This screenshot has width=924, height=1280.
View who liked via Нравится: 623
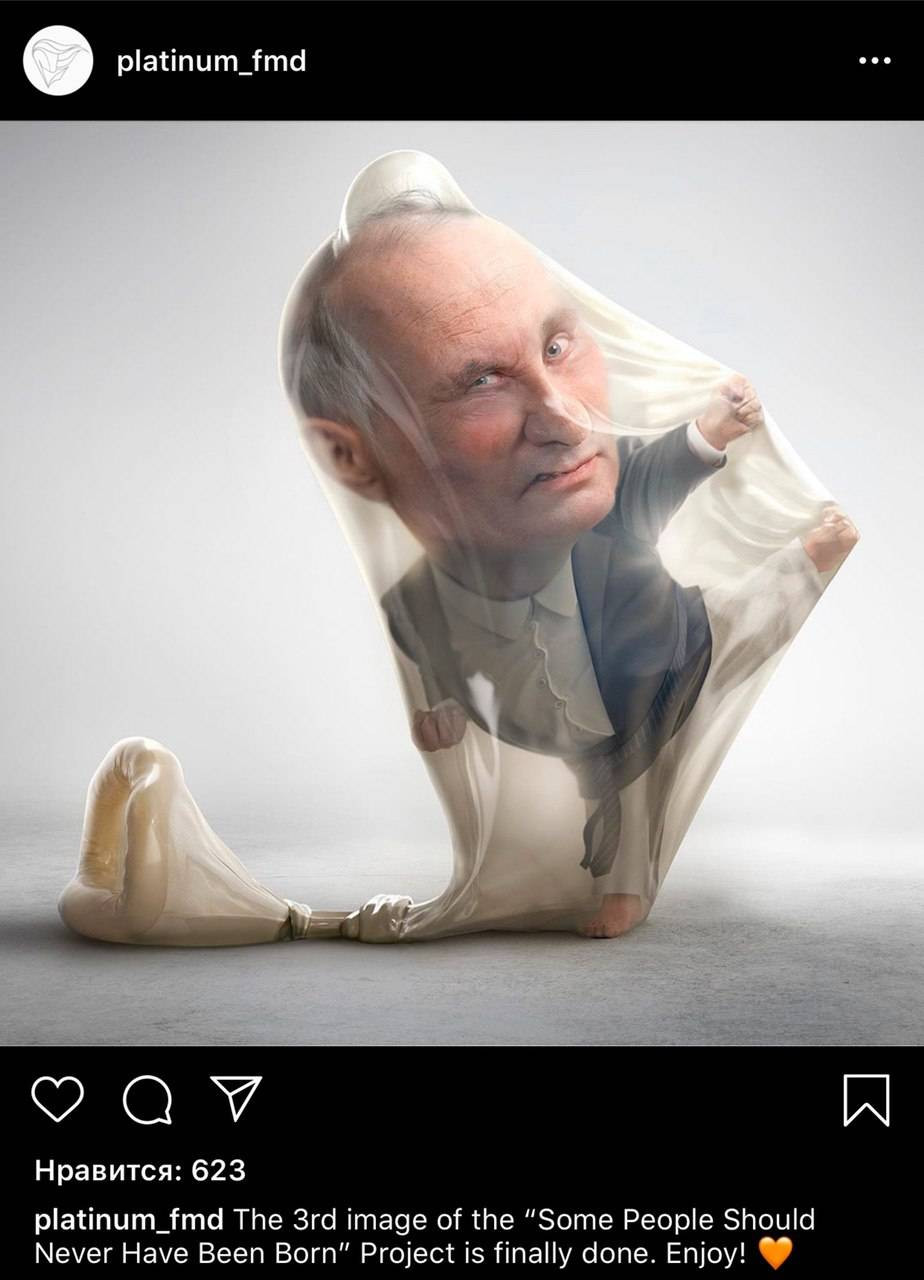click(140, 1170)
